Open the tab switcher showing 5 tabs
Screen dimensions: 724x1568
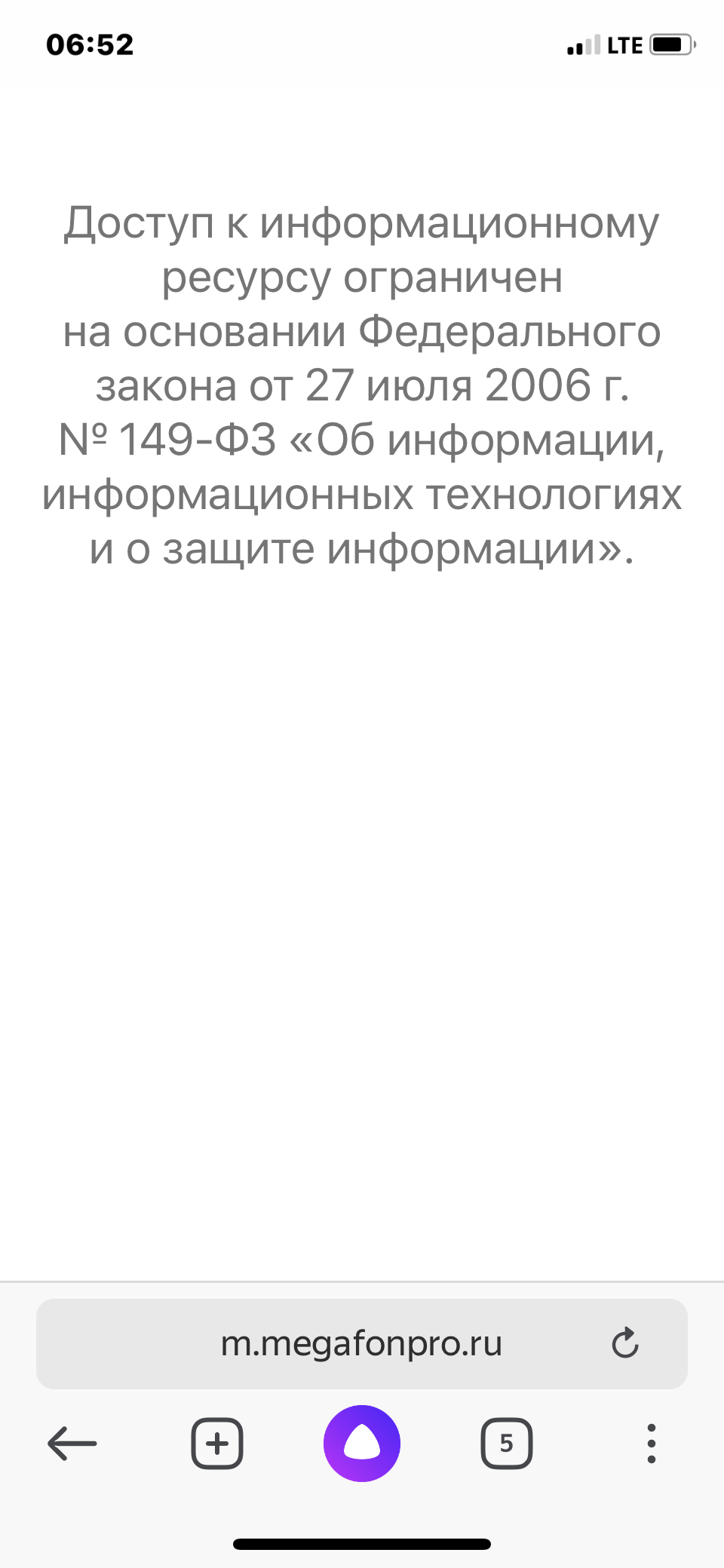point(507,1444)
